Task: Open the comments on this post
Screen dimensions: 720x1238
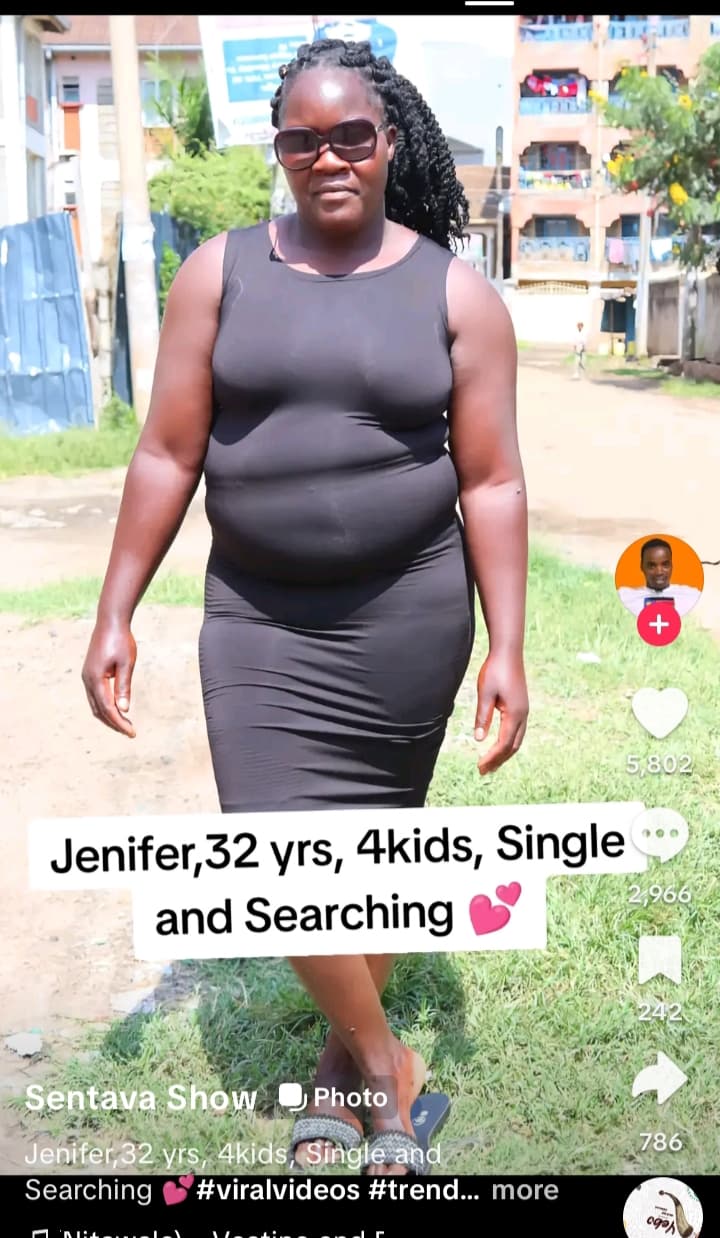Action: [660, 834]
